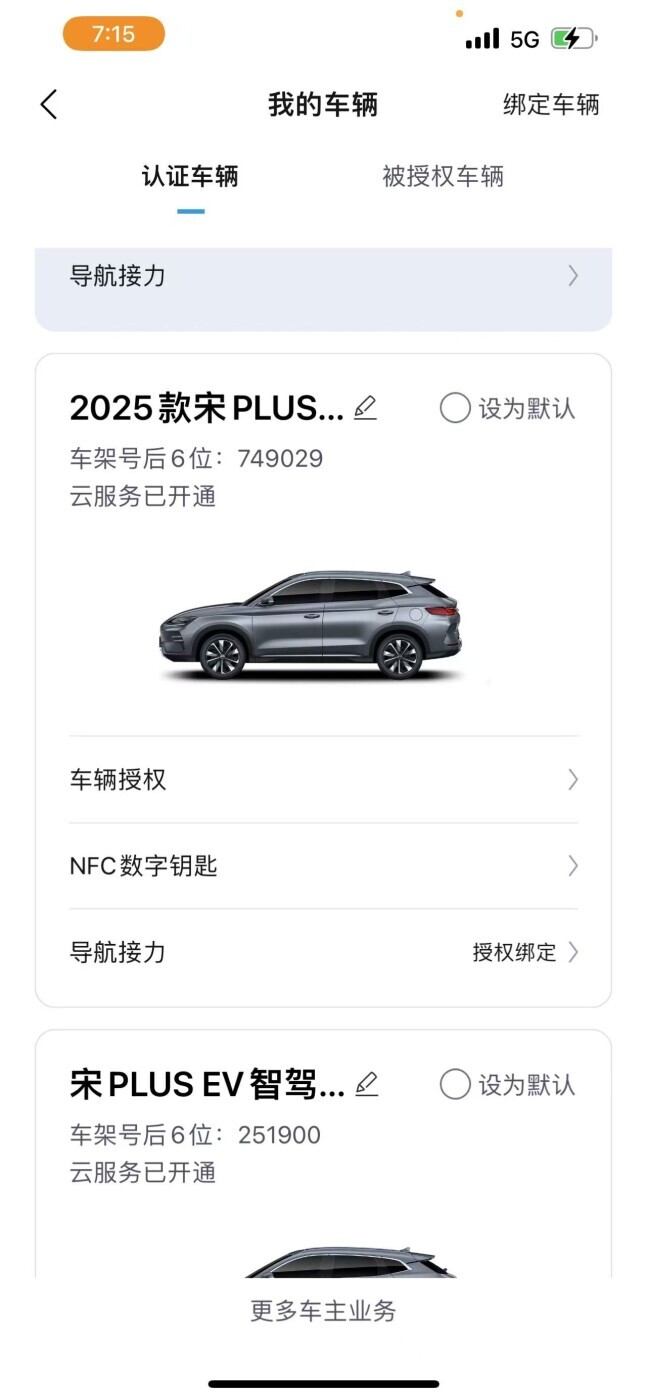This screenshot has height=1400, width=647.
Task: Select the 认证车辆 tab
Action: click(190, 177)
